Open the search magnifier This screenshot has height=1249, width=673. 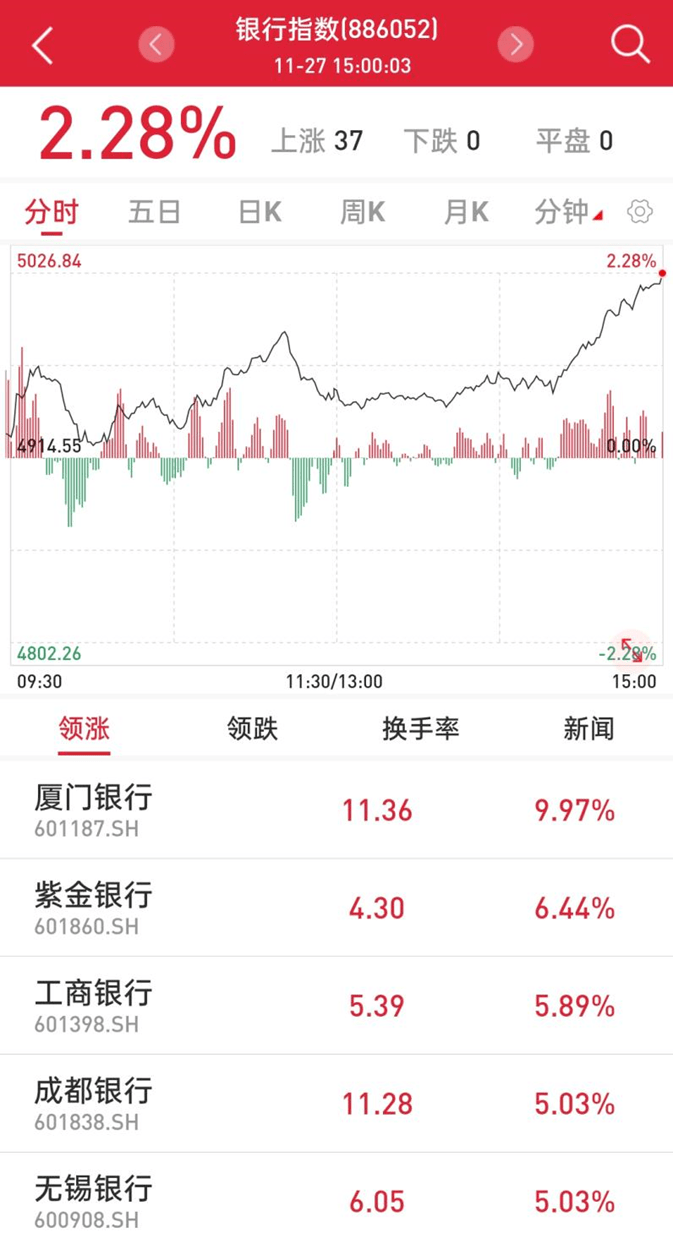point(630,44)
